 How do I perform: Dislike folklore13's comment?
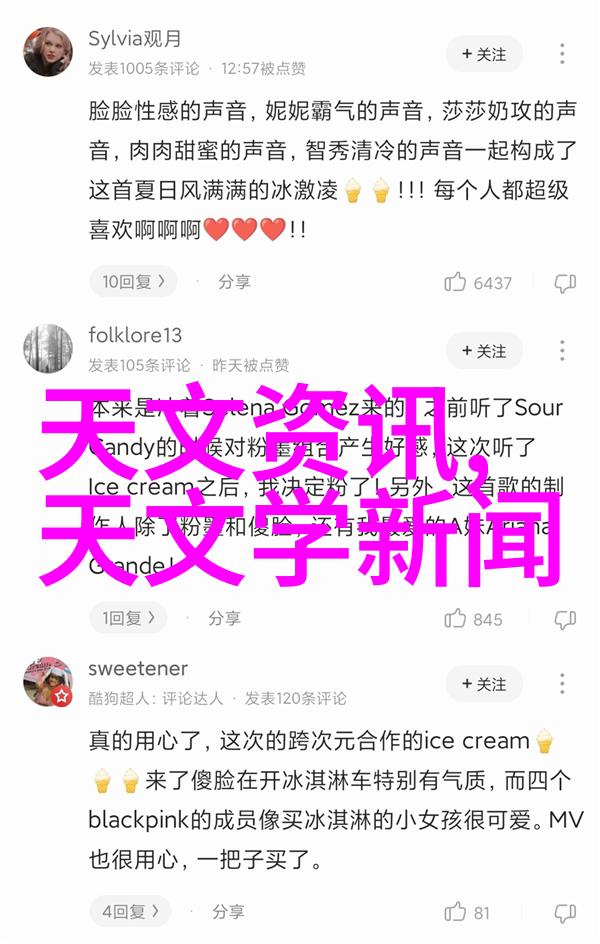tap(565, 619)
